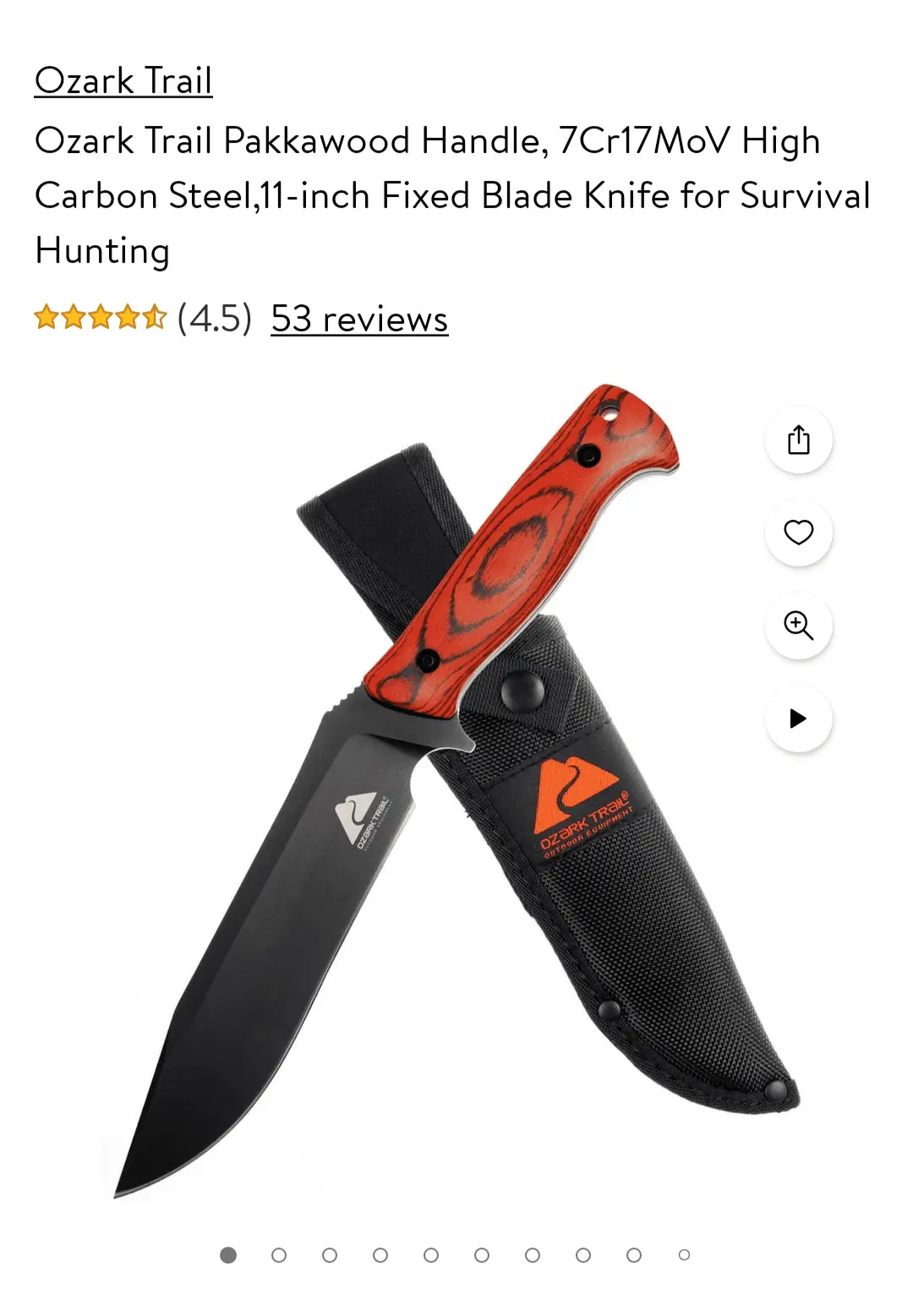Add the knife to favorites

point(798,532)
